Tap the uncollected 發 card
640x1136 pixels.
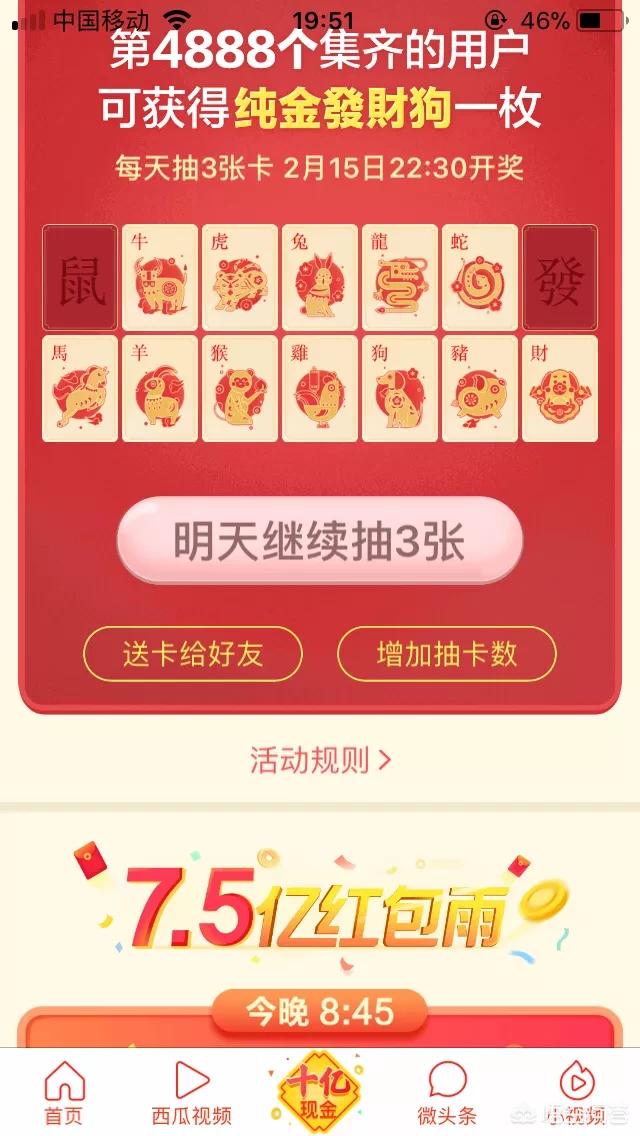tap(560, 277)
